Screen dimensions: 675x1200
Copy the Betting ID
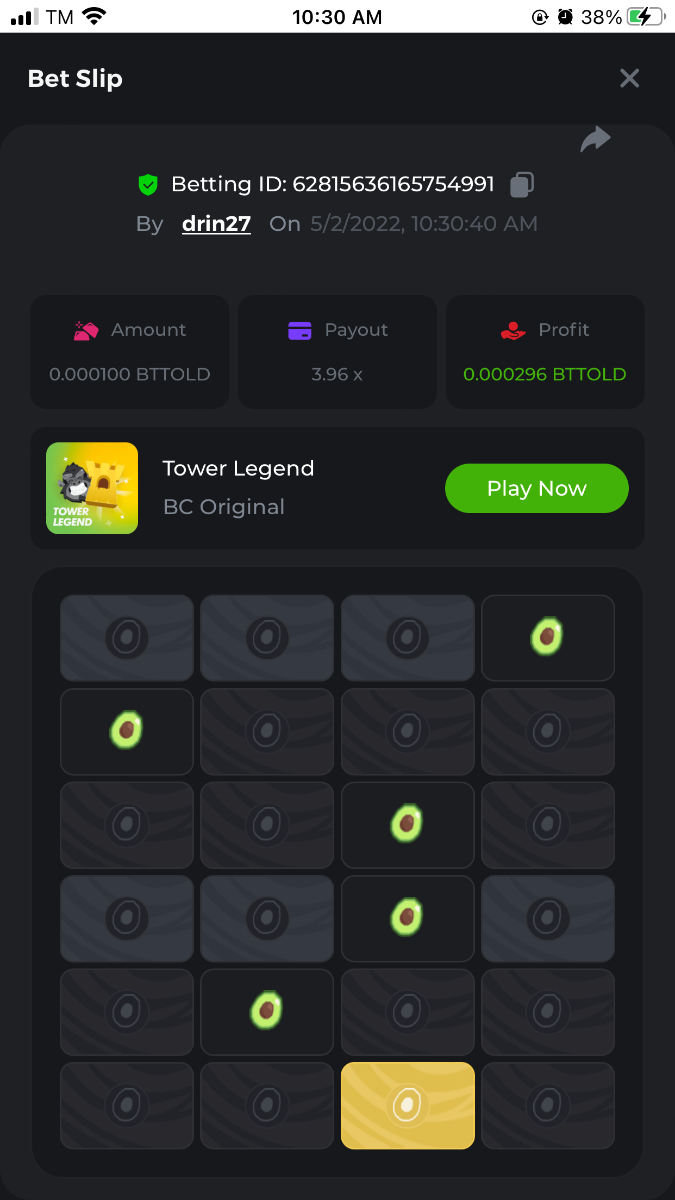pos(522,184)
